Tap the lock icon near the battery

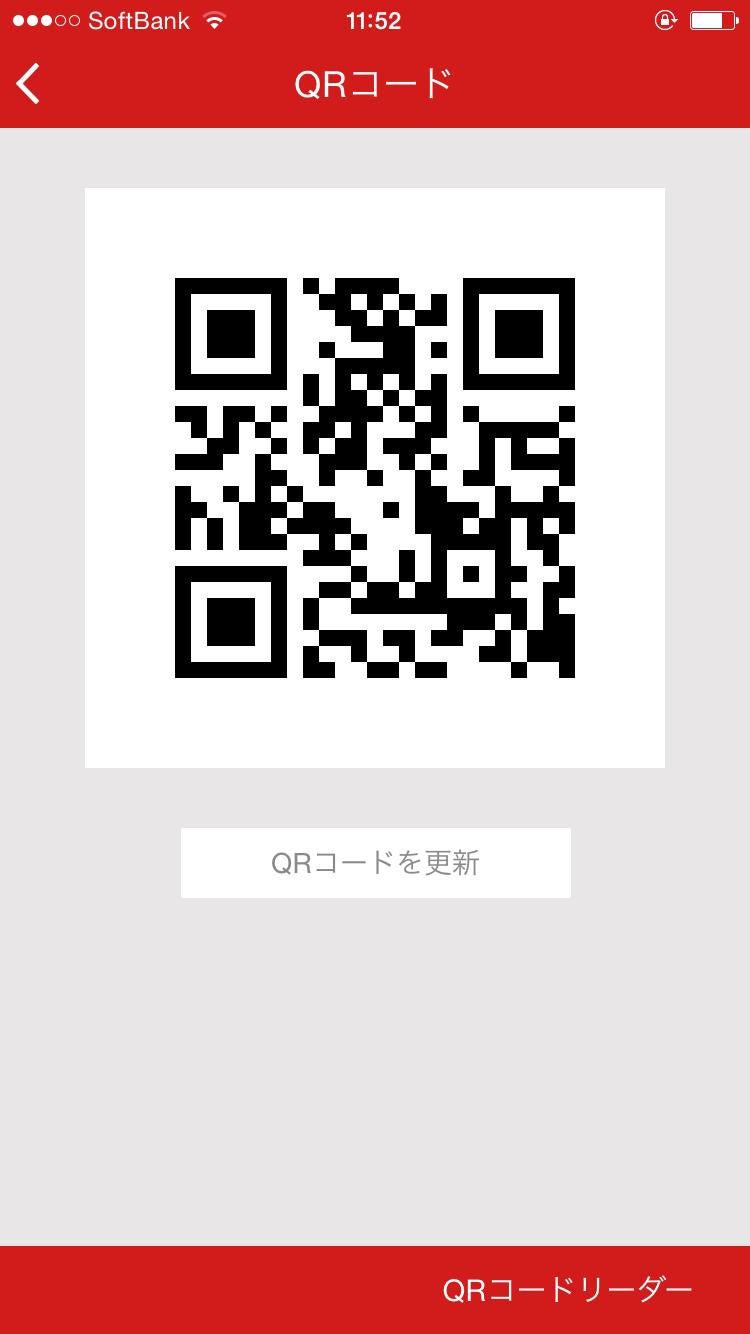666,18
